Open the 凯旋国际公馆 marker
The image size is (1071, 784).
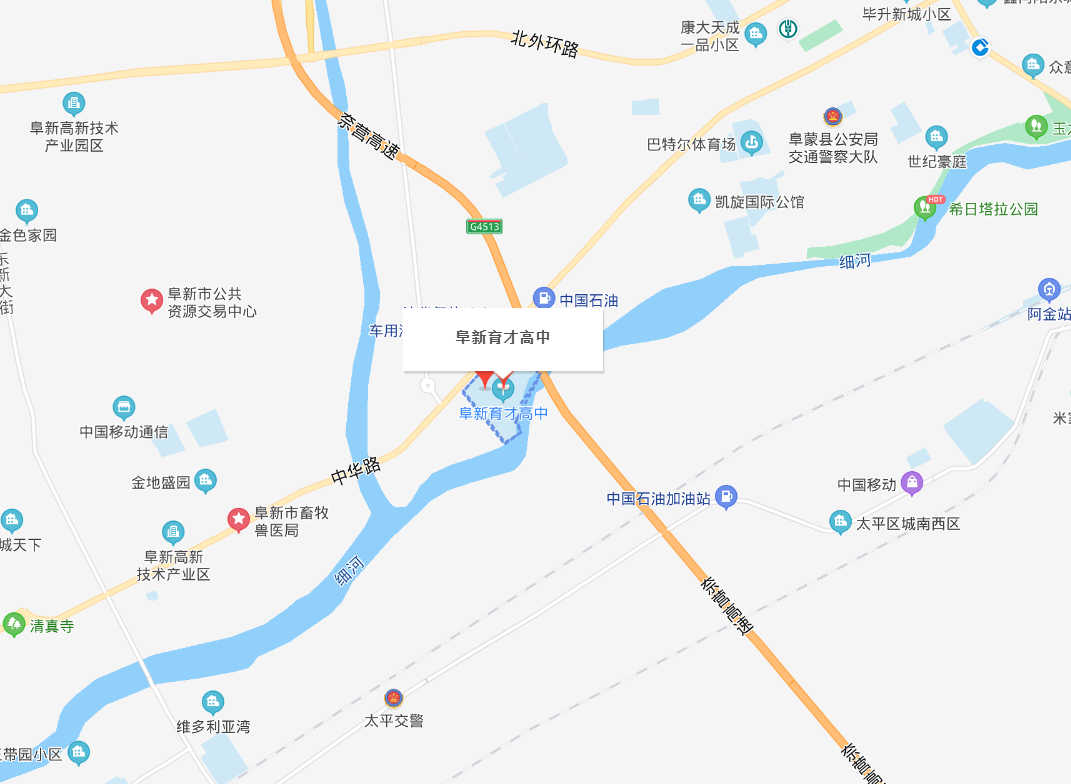tap(700, 201)
